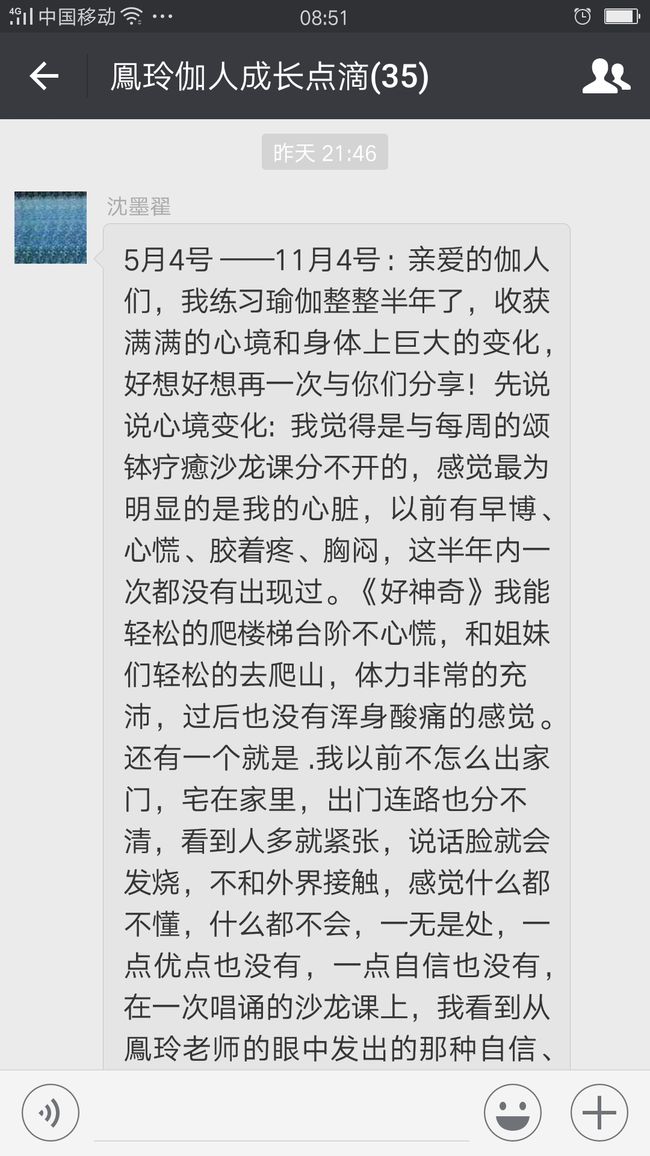
Task: Tap the message text input field
Action: [281, 1113]
